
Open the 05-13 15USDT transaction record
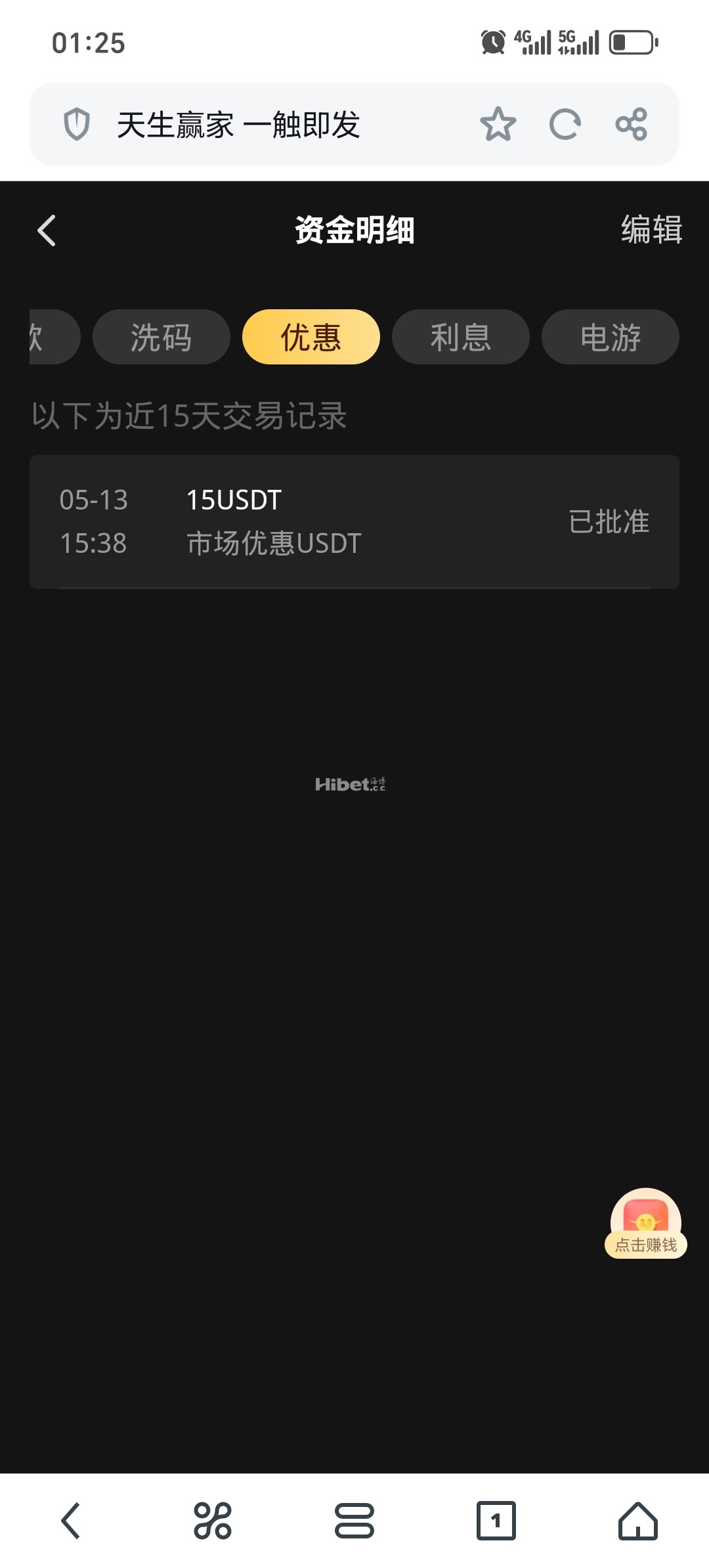[x=354, y=521]
